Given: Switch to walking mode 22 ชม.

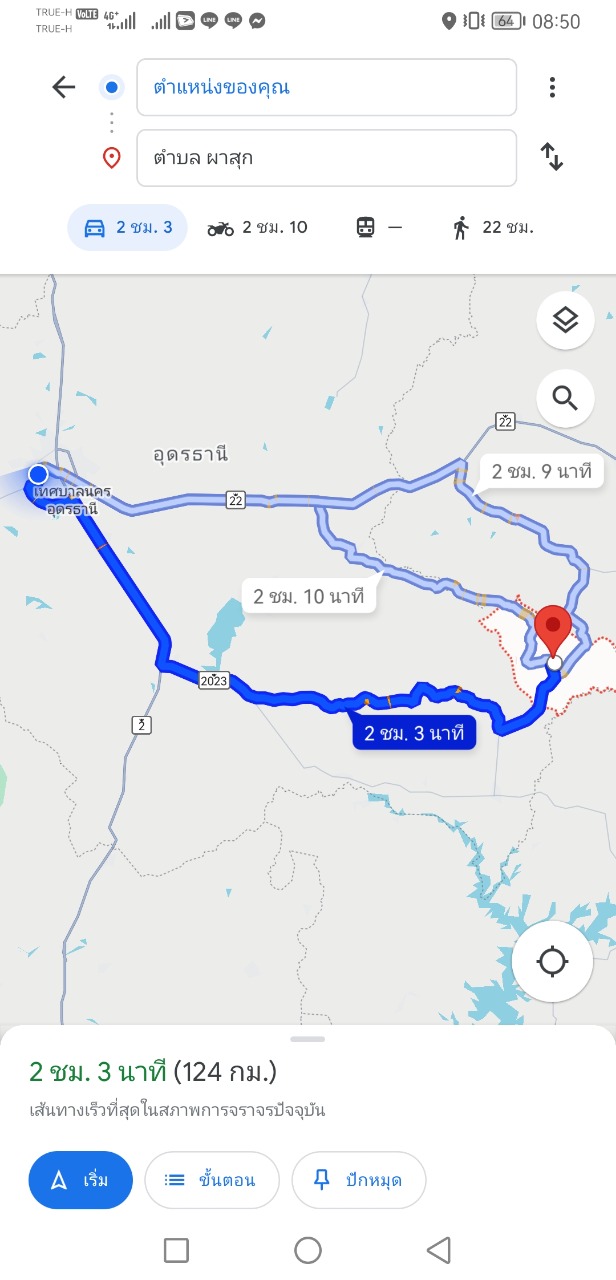Looking at the screenshot, I should click(x=492, y=227).
